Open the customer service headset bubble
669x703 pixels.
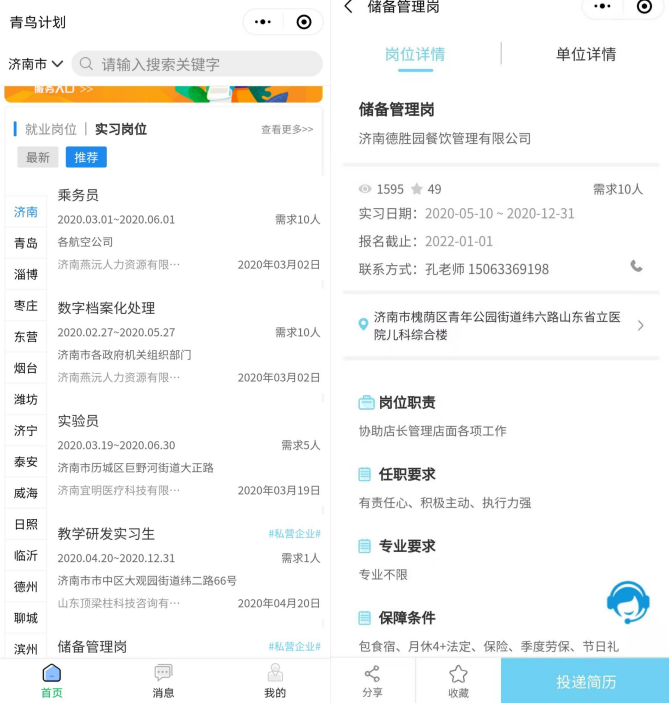(628, 601)
